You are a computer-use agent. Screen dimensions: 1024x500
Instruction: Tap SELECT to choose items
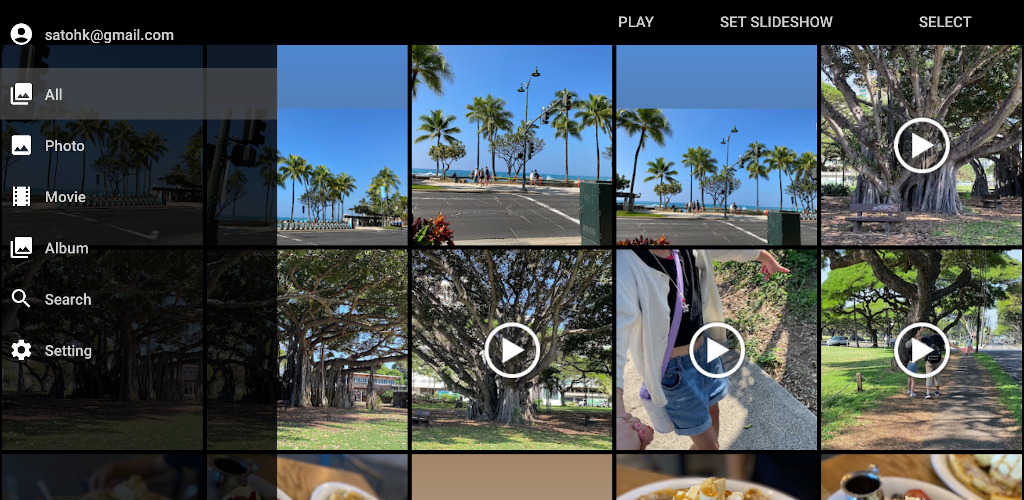944,22
